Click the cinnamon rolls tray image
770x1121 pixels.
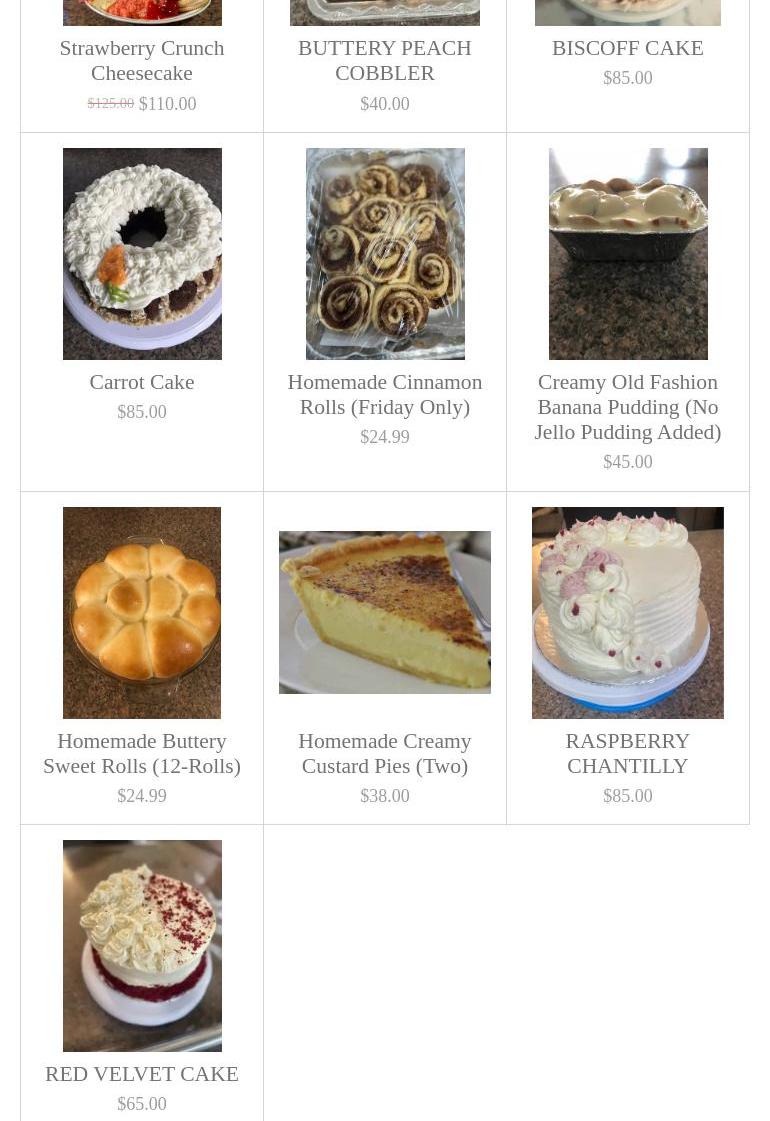pyautogui.click(x=384, y=253)
